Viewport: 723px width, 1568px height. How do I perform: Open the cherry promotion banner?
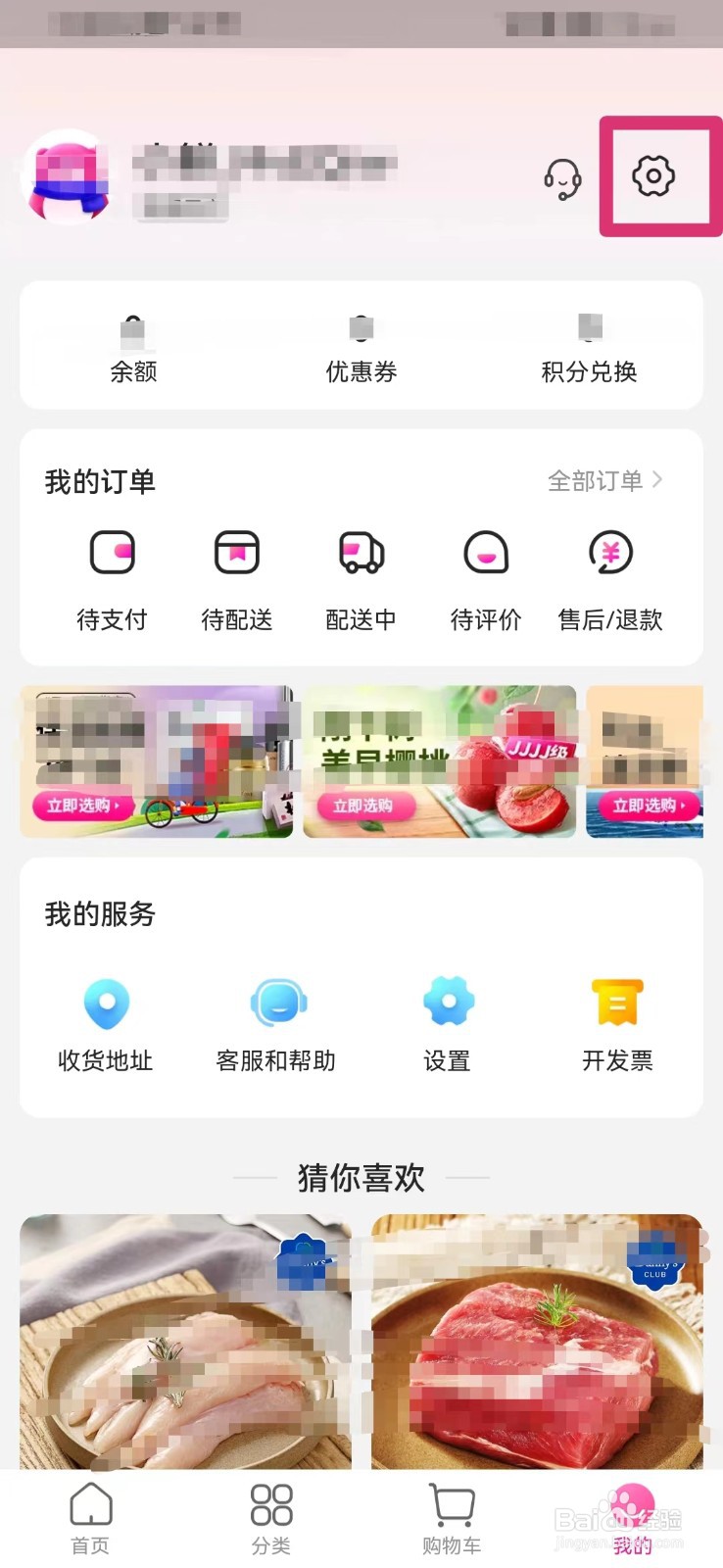pos(440,761)
